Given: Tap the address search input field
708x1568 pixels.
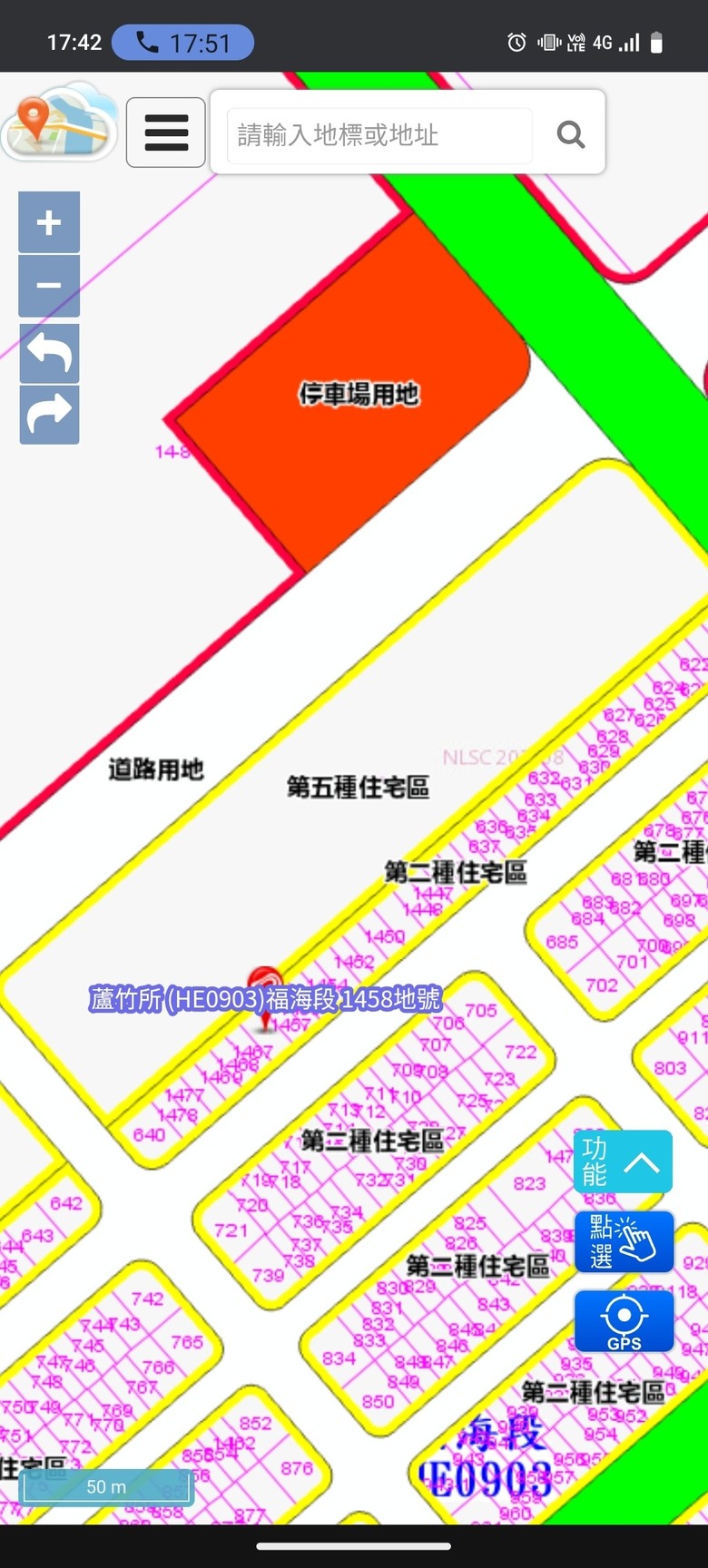Looking at the screenshot, I should (x=379, y=135).
